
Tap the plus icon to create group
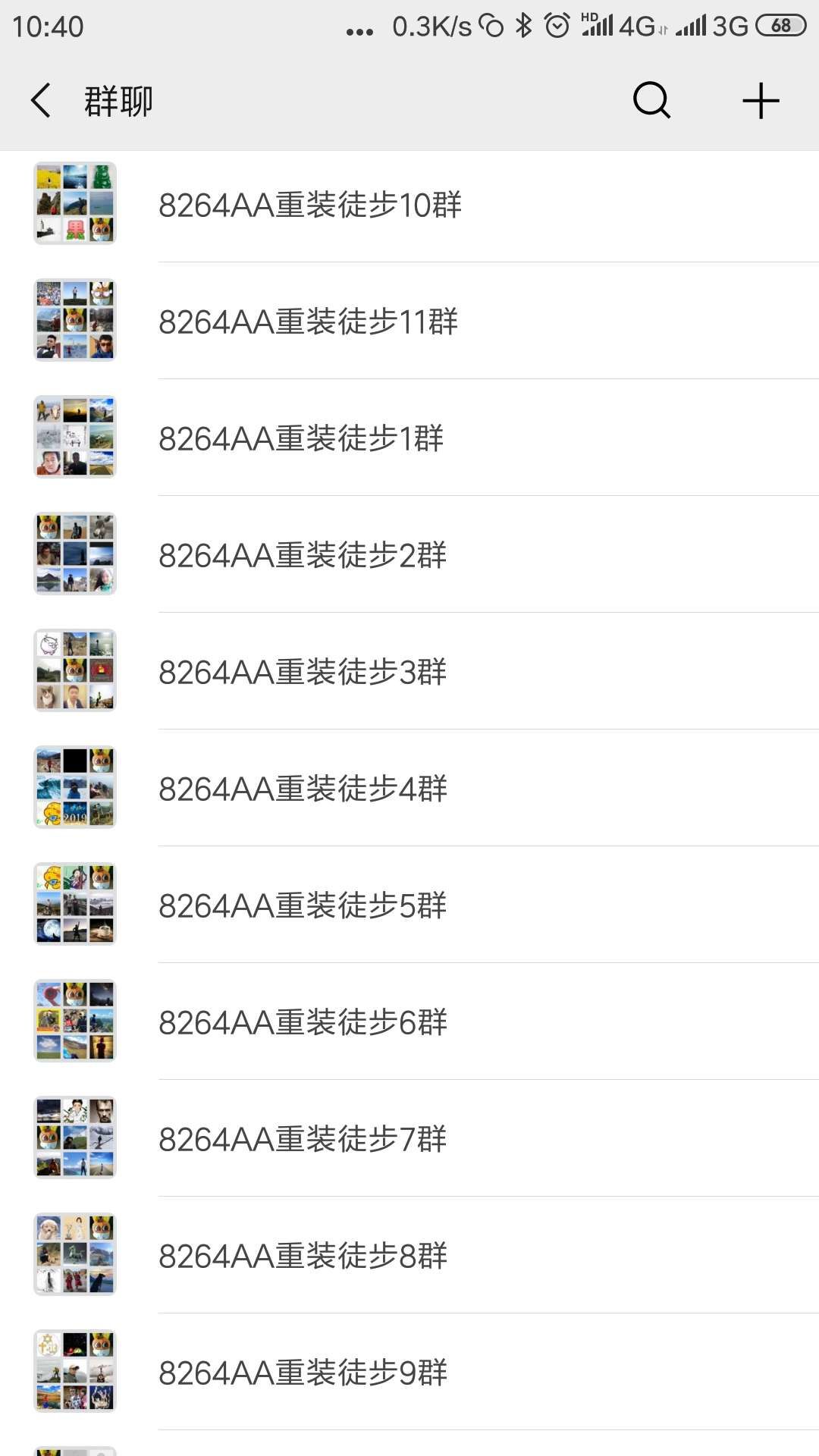(x=761, y=101)
